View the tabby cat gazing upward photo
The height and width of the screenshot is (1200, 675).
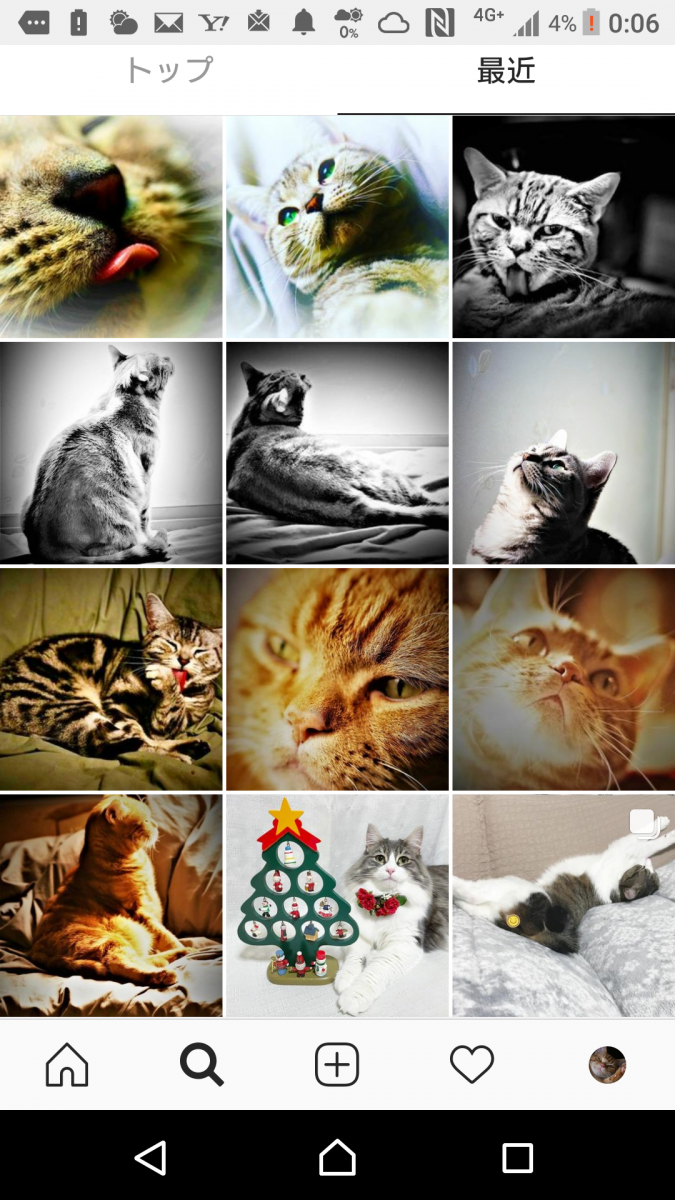[564, 453]
